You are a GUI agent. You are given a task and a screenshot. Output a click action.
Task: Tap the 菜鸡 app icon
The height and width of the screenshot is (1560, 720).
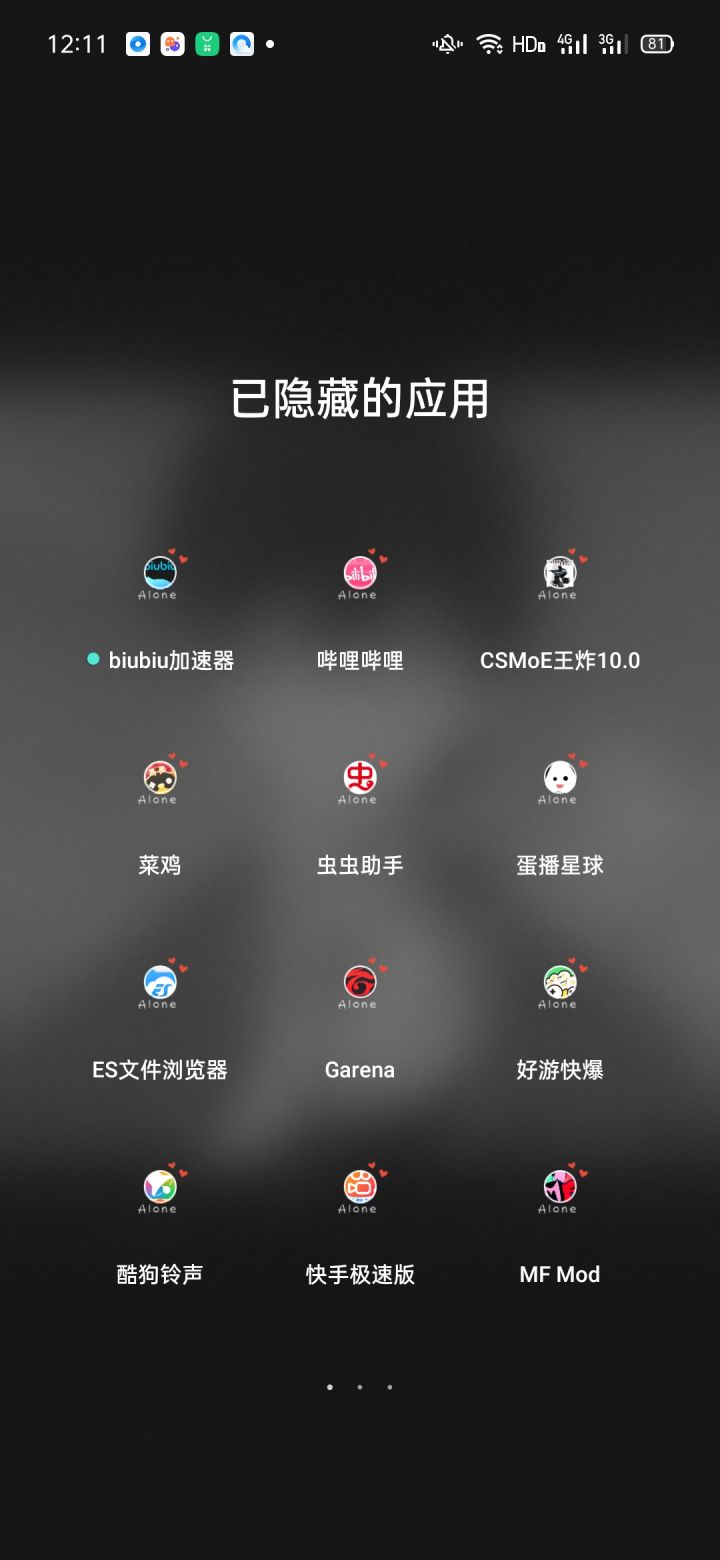coord(158,781)
